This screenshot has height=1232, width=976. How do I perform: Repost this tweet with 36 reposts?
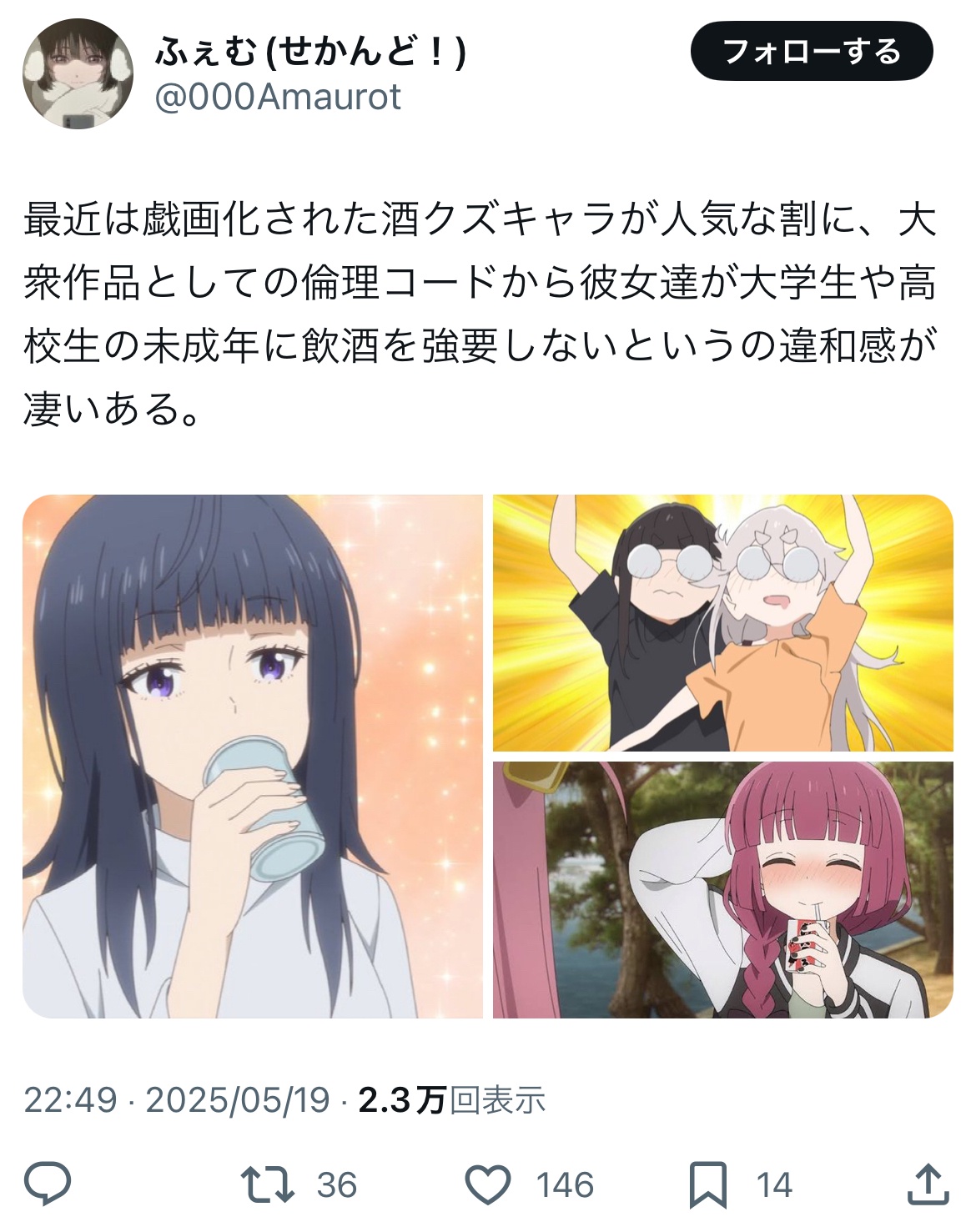click(x=268, y=1184)
